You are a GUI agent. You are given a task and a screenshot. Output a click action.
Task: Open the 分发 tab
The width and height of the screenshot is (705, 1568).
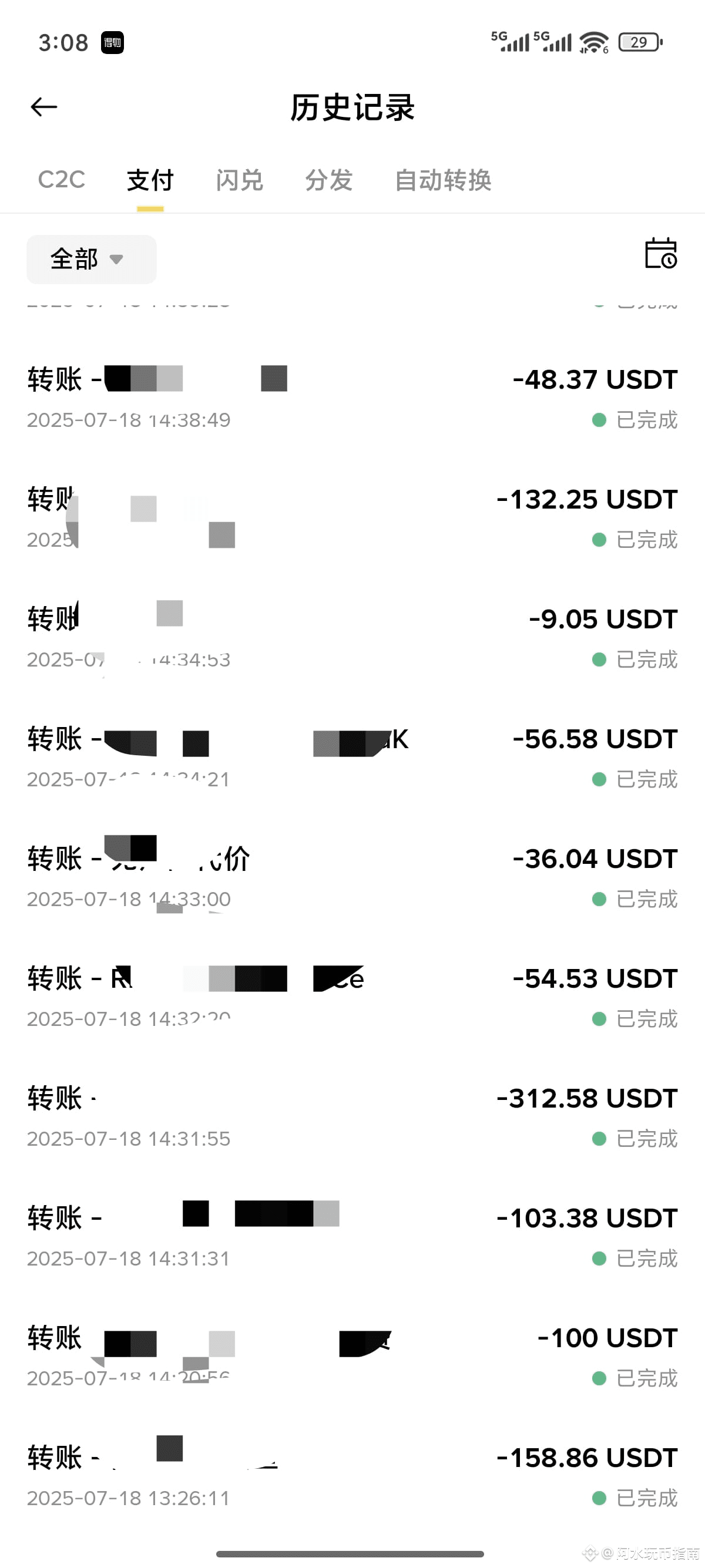(329, 180)
